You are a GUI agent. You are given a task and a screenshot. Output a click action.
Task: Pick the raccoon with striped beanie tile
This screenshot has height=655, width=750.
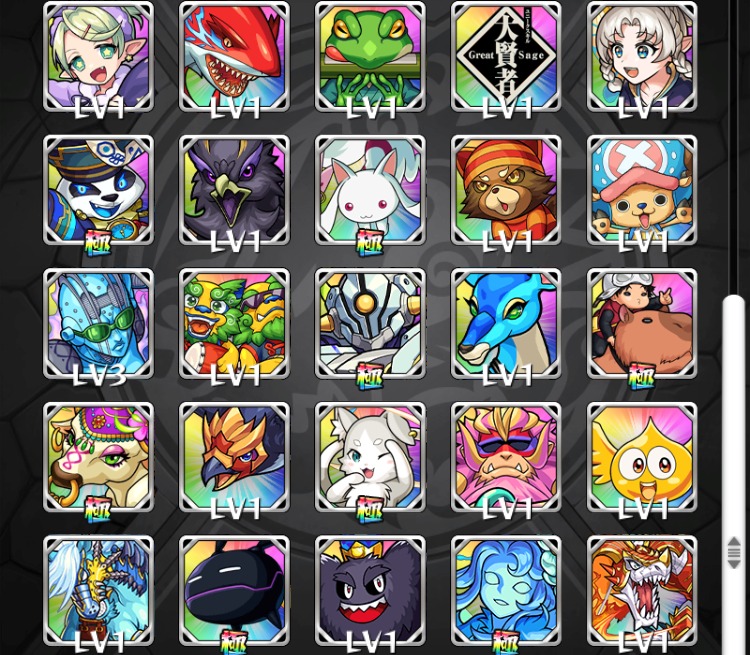pyautogui.click(x=506, y=190)
